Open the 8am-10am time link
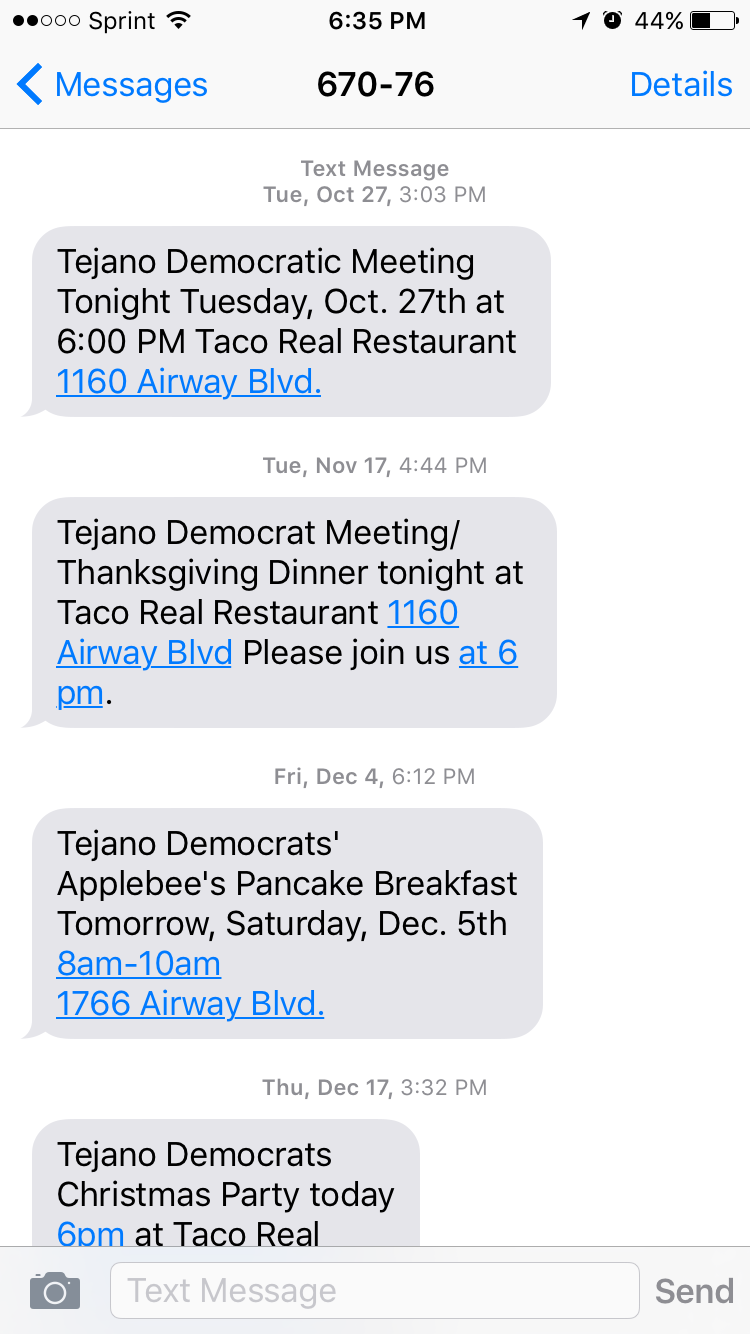This screenshot has height=1334, width=750. point(139,964)
